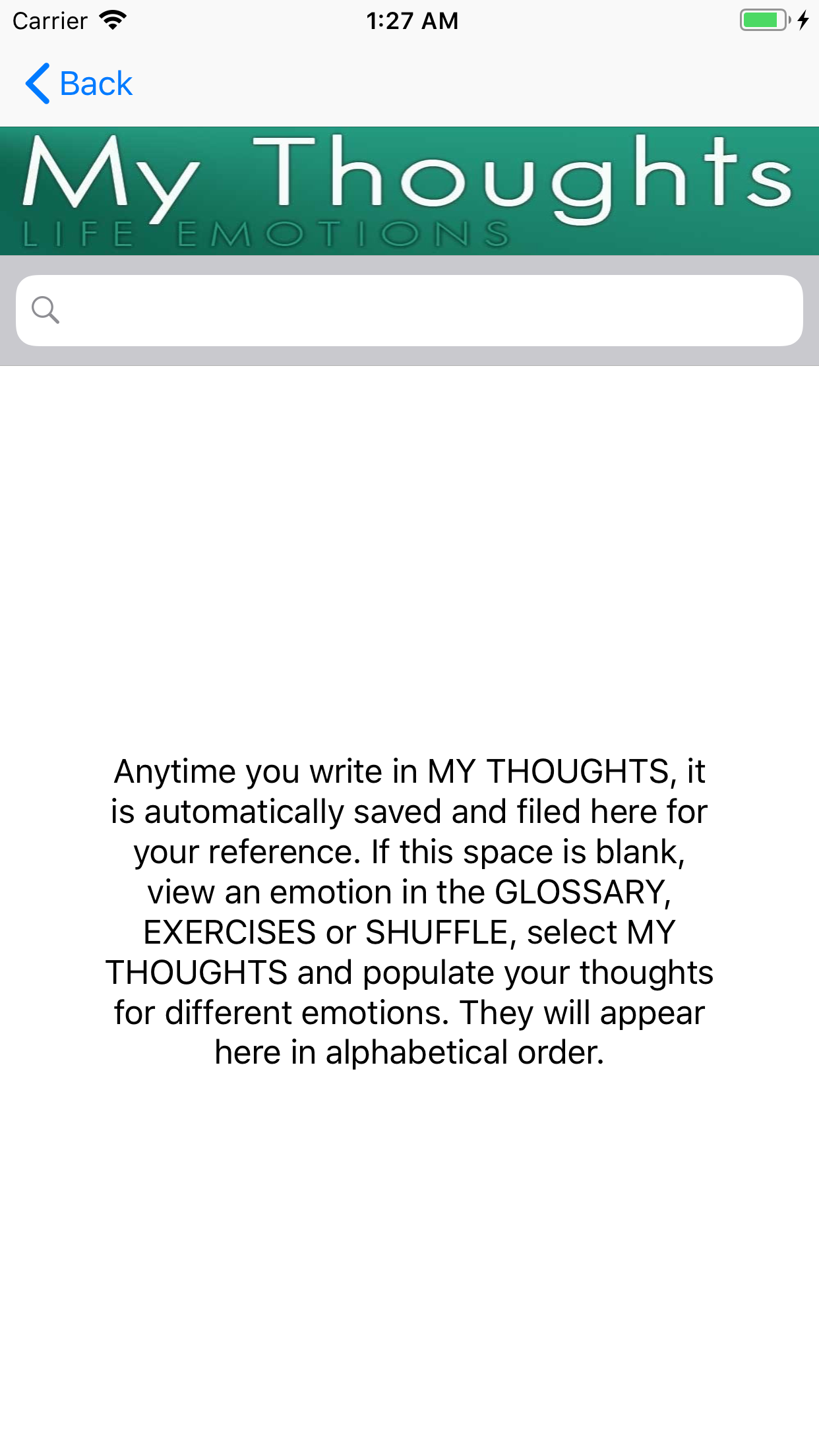819x1456 pixels.
Task: Tap Back to return to previous screen
Action: coord(96,83)
